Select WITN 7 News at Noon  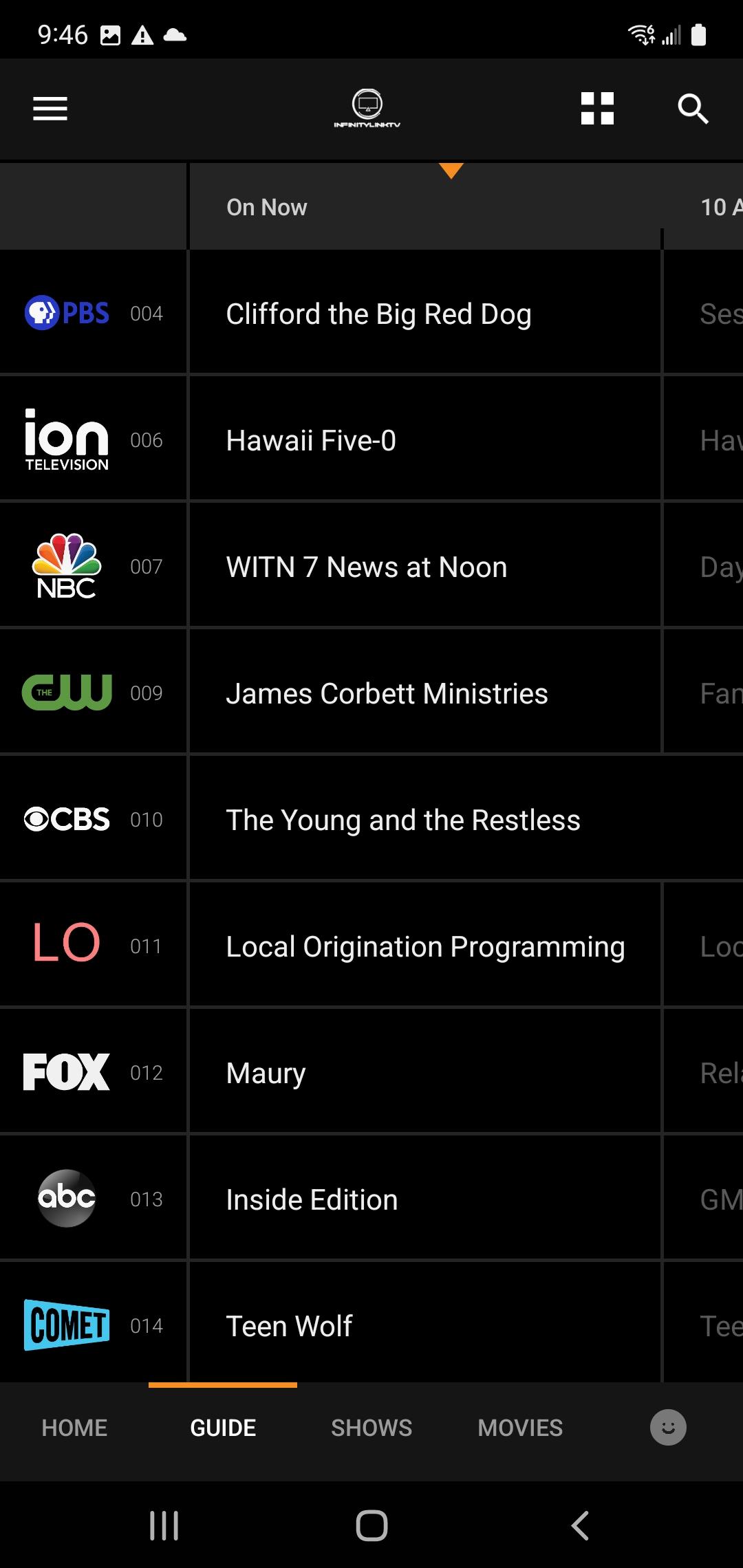coord(367,567)
